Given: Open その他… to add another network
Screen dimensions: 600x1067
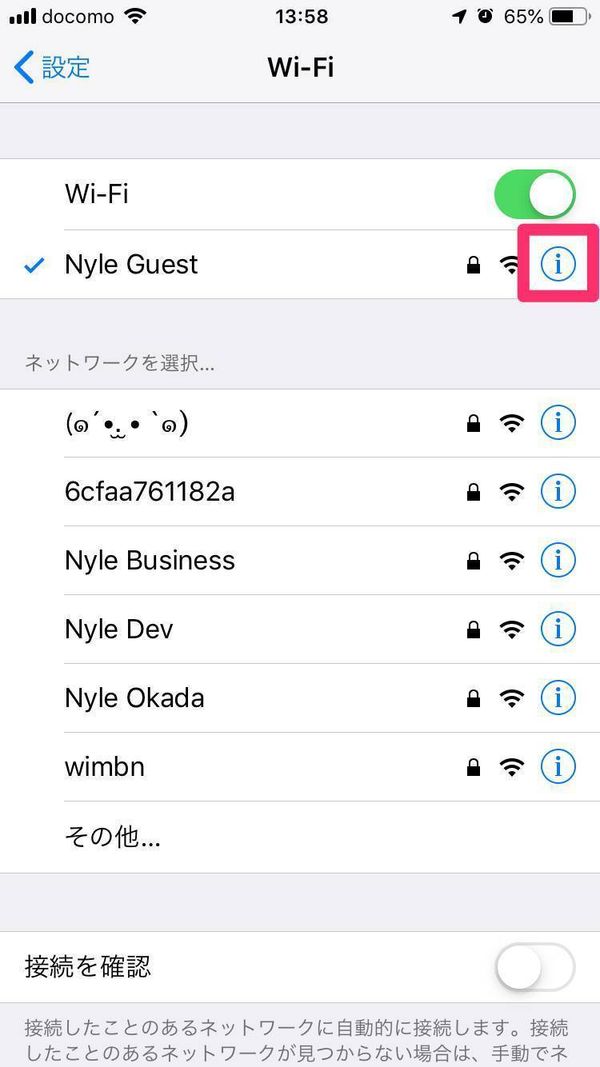Looking at the screenshot, I should click(300, 838).
